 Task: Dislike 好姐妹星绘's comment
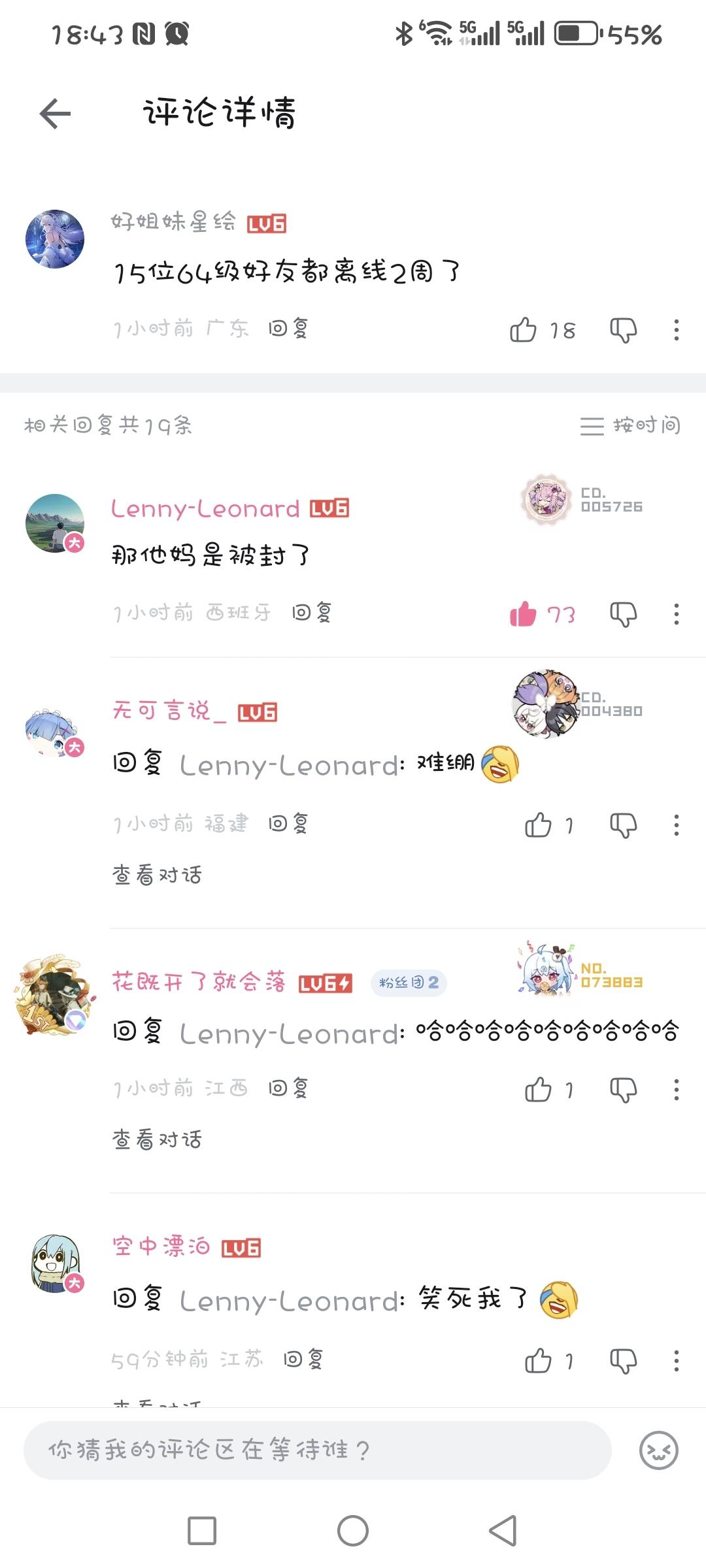pos(623,330)
